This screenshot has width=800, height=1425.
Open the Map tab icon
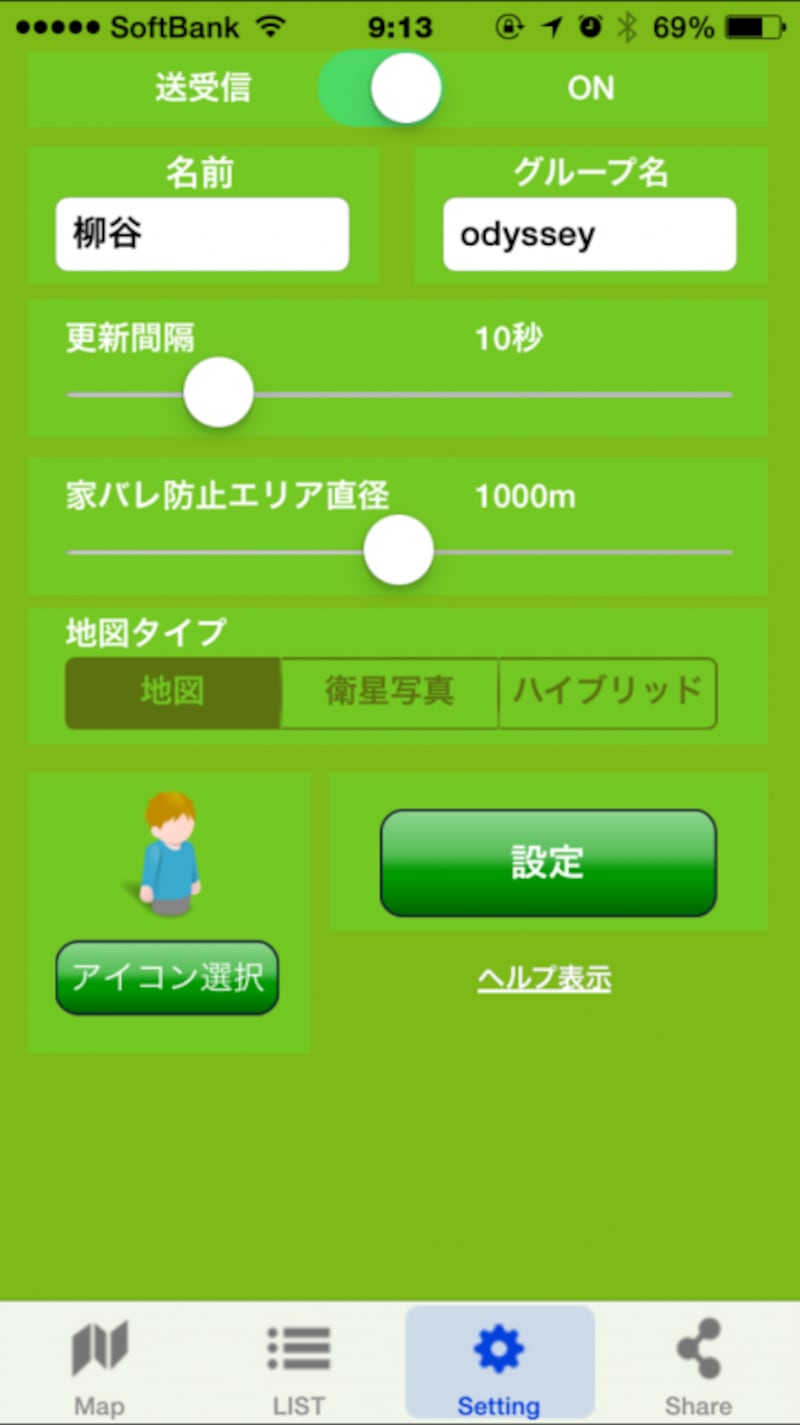click(100, 1355)
